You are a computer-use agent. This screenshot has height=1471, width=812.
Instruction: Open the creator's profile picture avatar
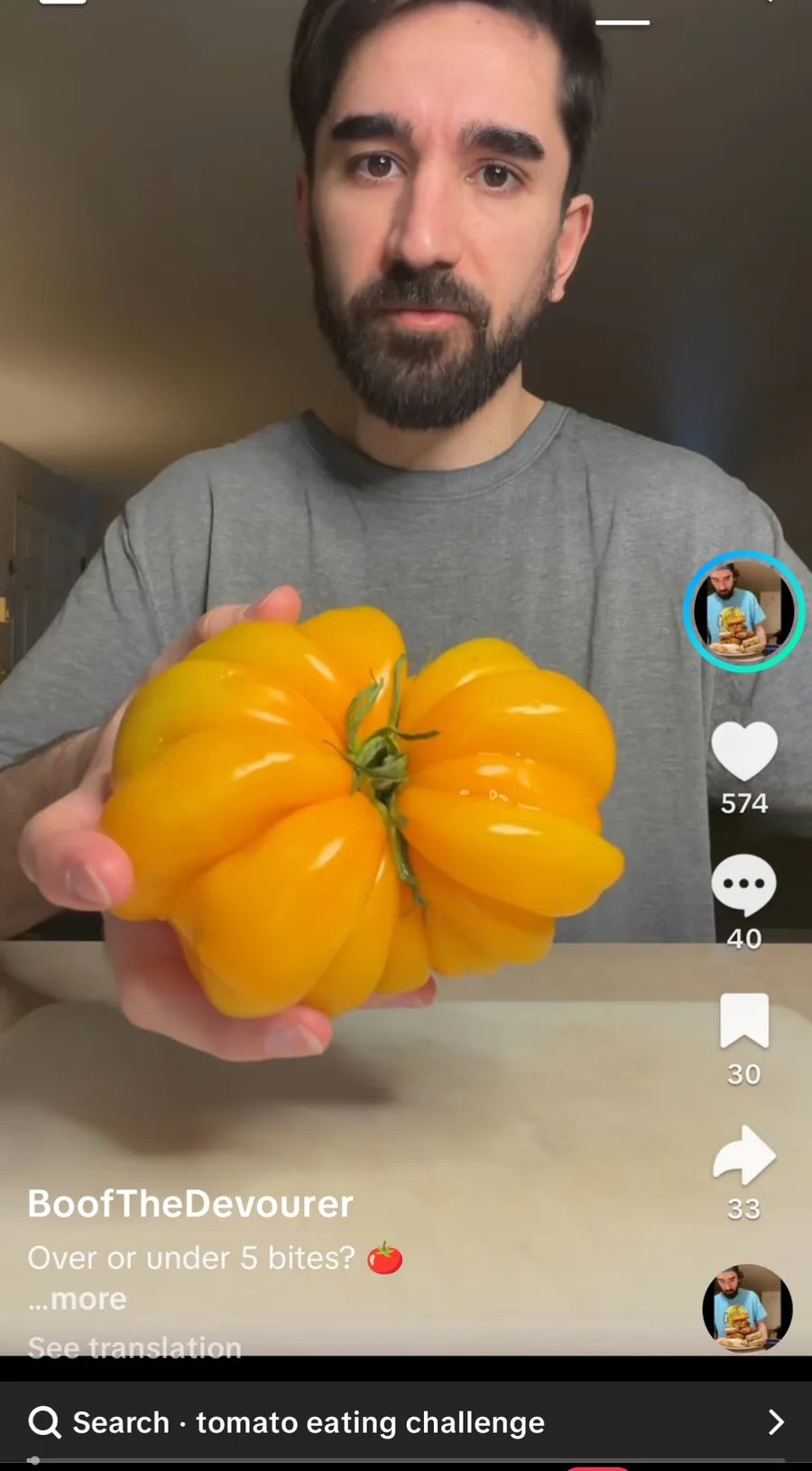click(x=743, y=611)
